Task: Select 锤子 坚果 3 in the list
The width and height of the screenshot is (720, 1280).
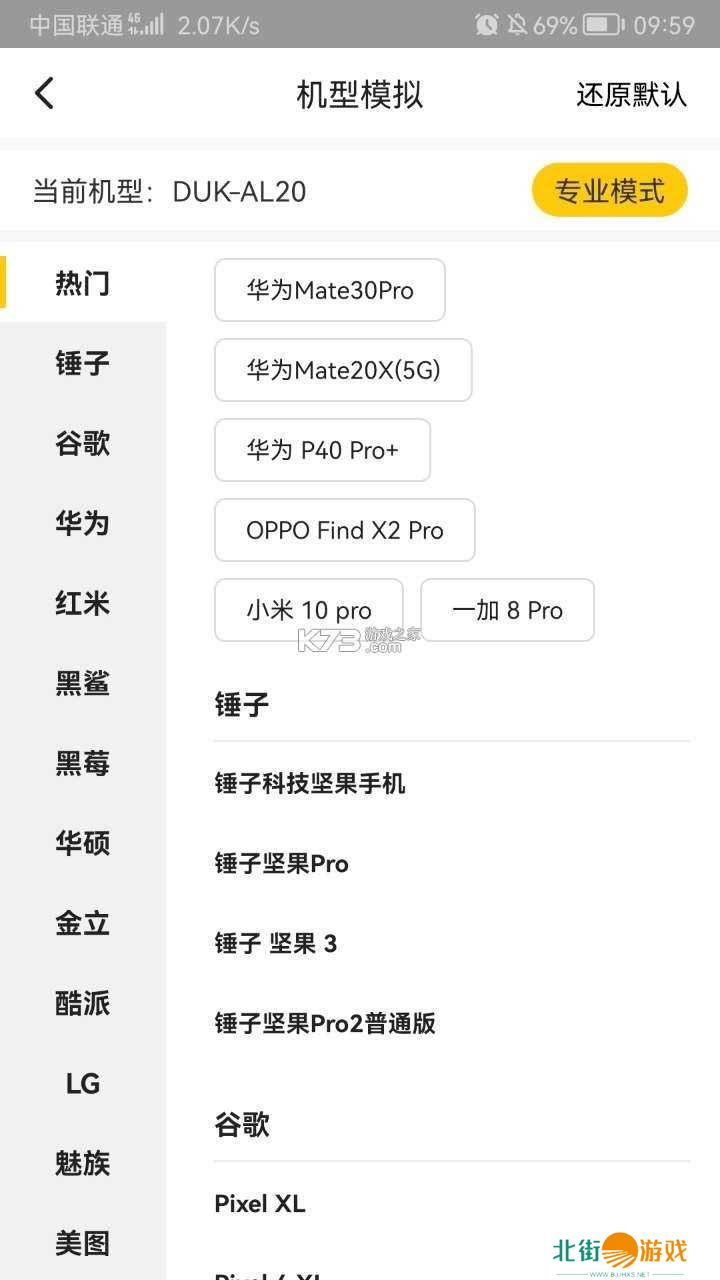Action: [x=276, y=943]
